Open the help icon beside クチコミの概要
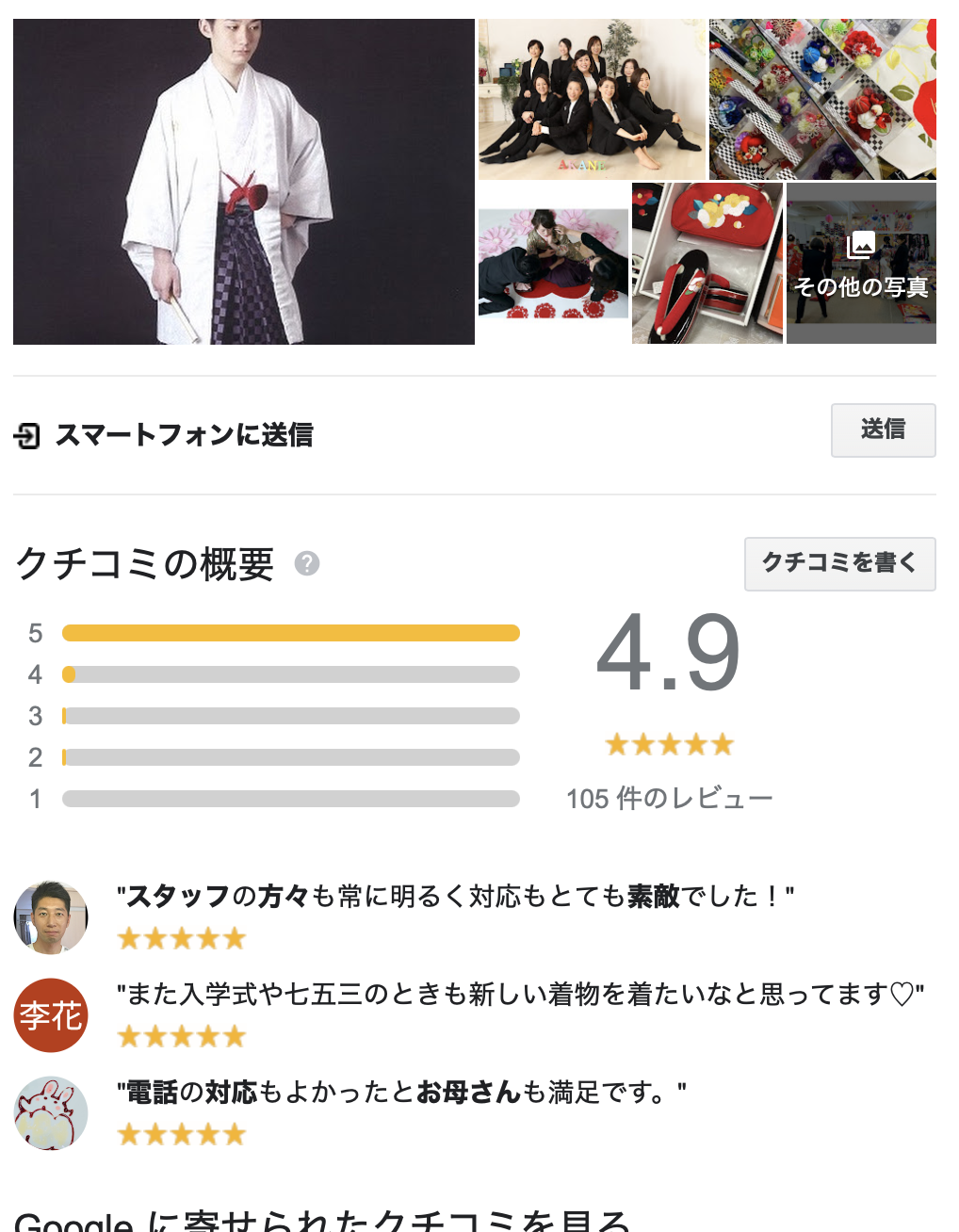 click(x=307, y=563)
